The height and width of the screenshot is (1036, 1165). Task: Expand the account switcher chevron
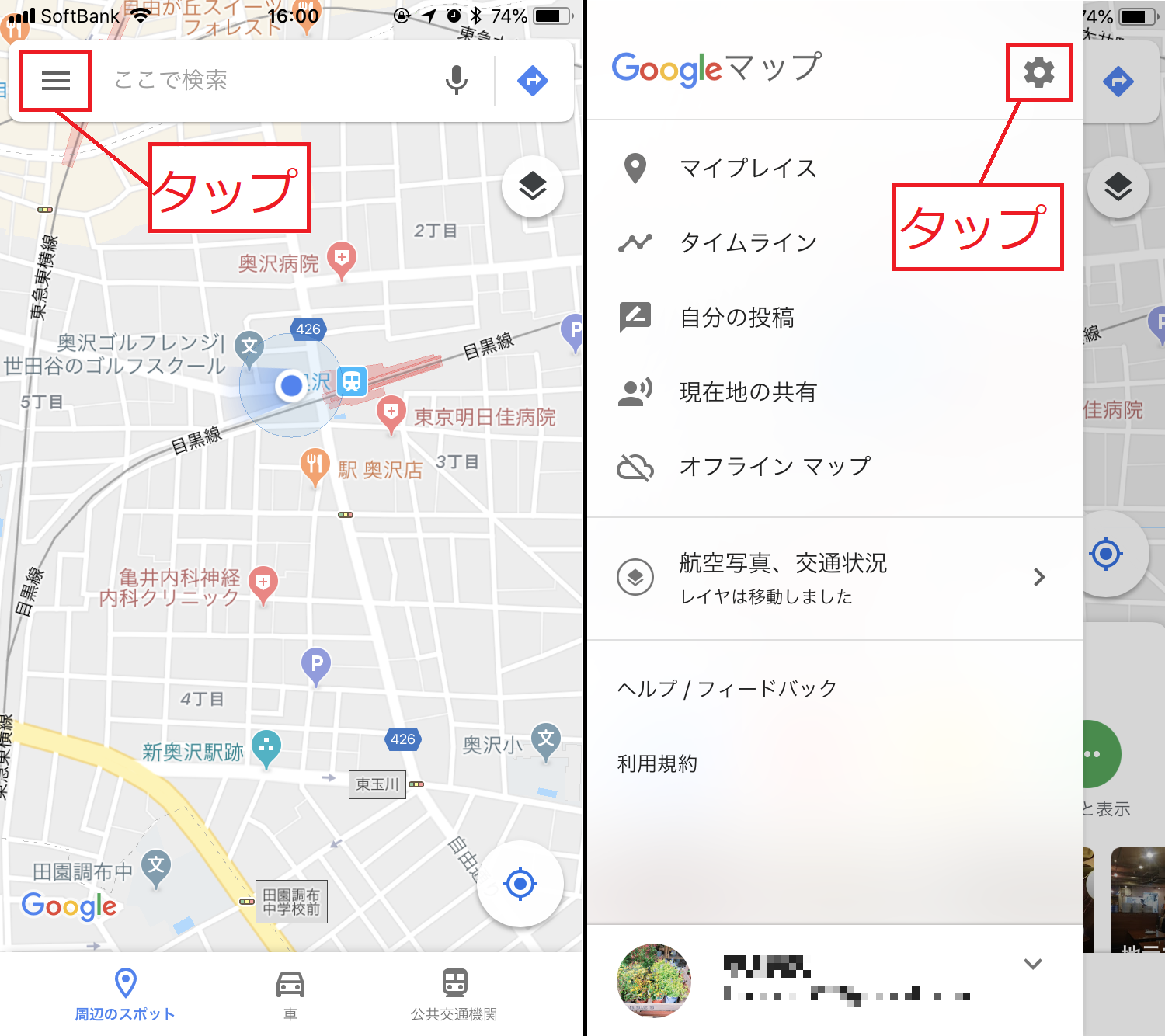(x=1032, y=964)
